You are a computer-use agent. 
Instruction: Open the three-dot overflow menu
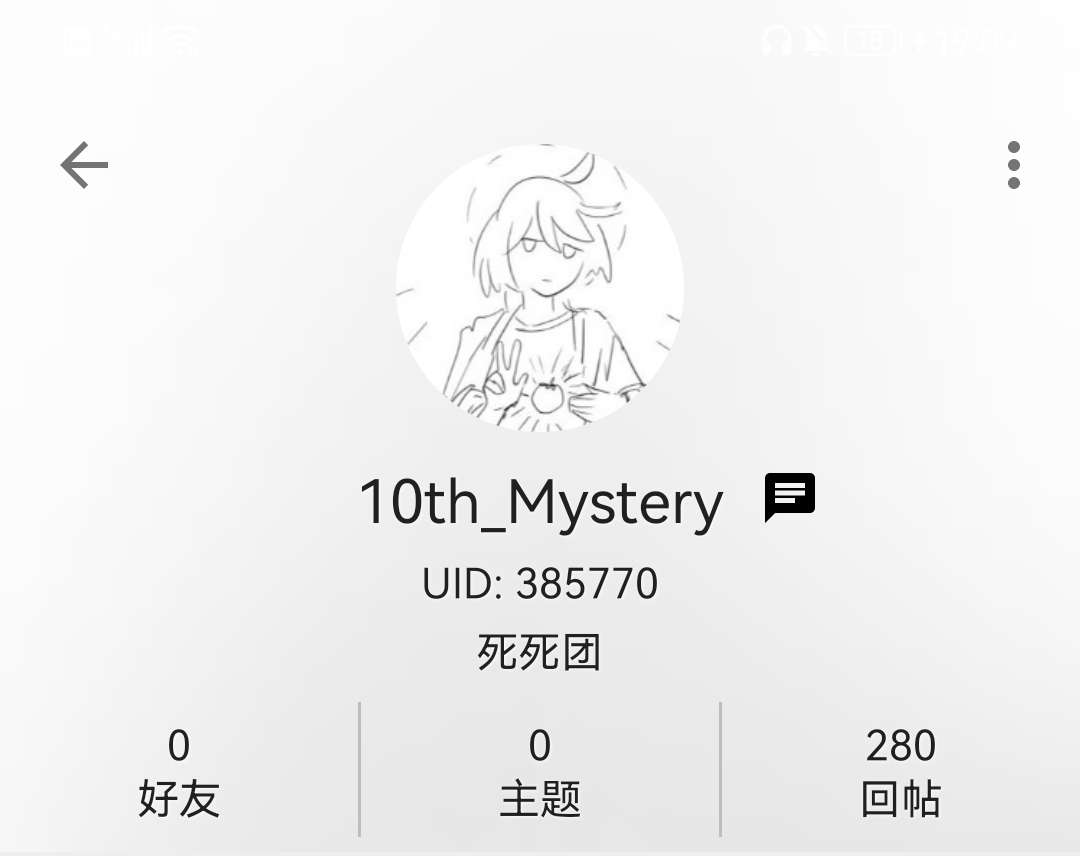coord(1013,165)
